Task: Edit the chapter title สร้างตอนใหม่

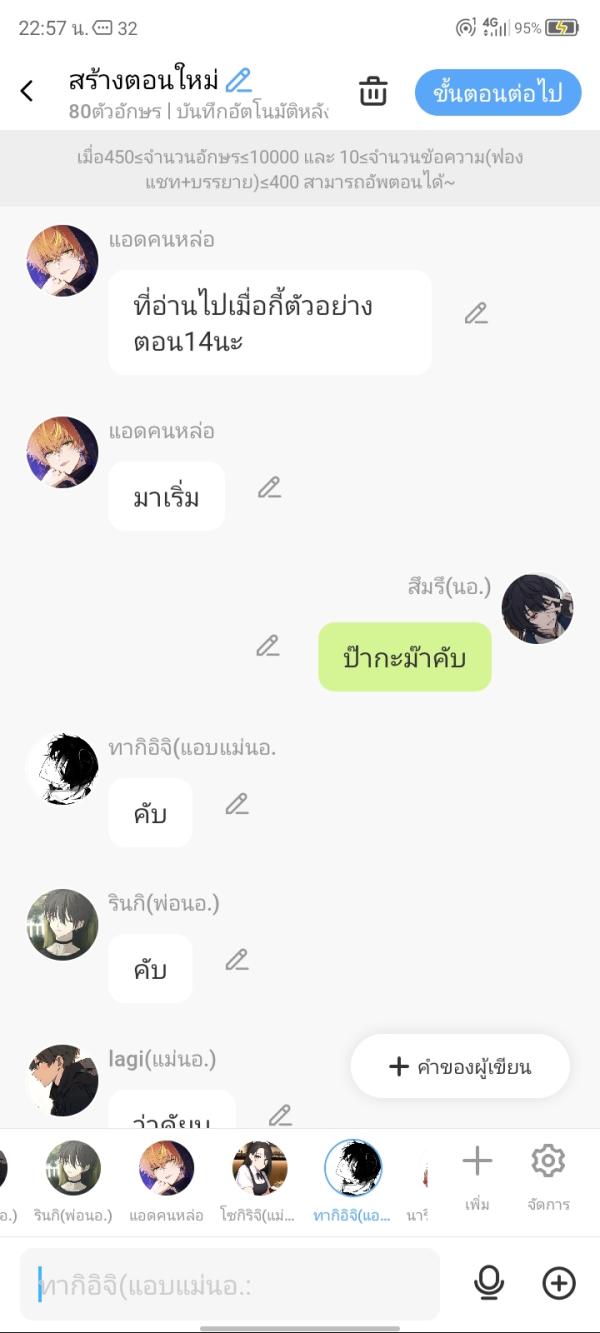Action: pyautogui.click(x=239, y=80)
